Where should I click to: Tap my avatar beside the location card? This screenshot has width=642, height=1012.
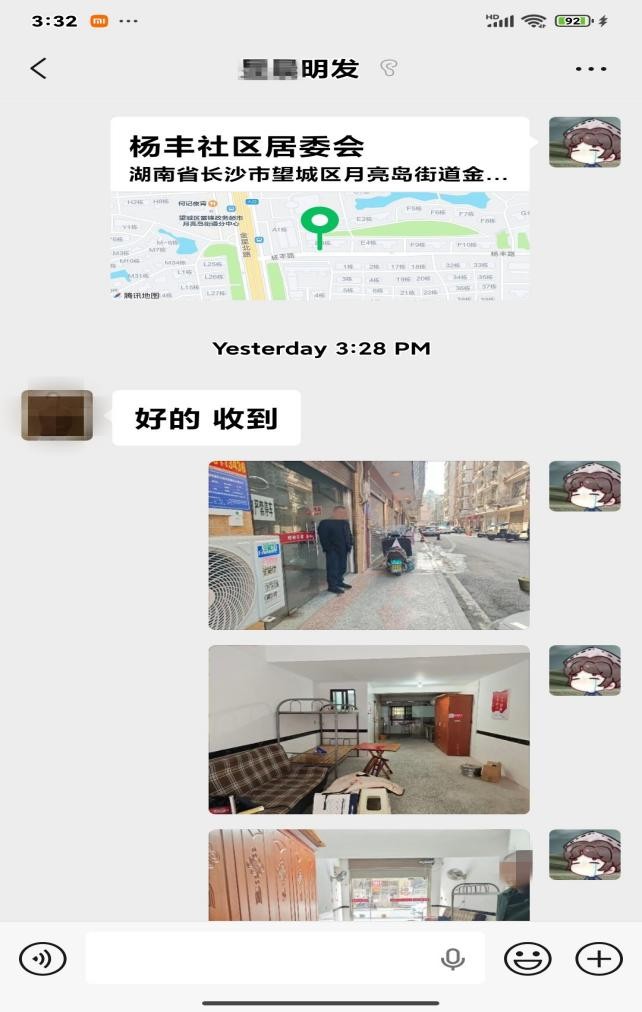coord(584,142)
